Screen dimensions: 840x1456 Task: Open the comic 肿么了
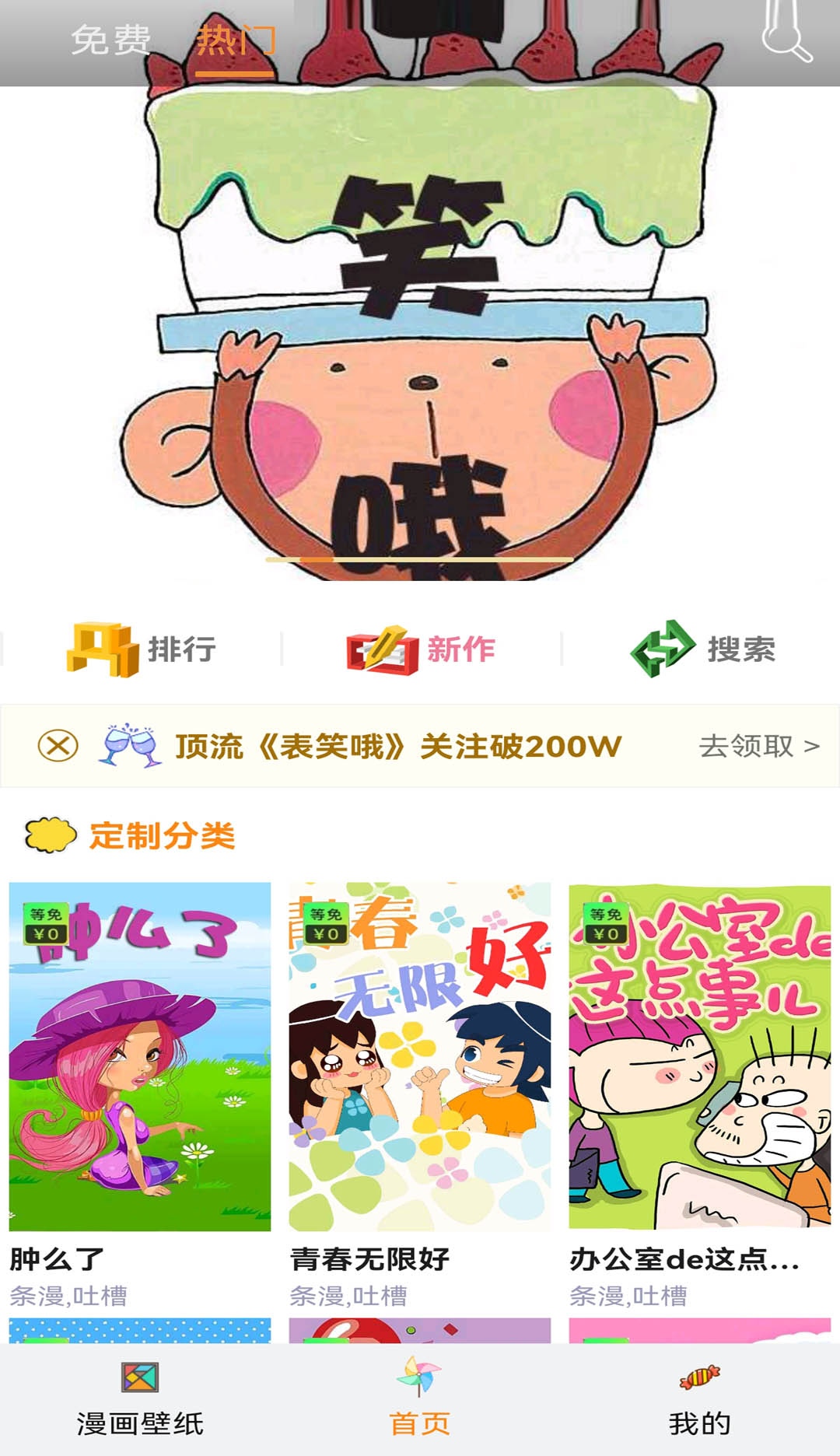pyautogui.click(x=140, y=1056)
